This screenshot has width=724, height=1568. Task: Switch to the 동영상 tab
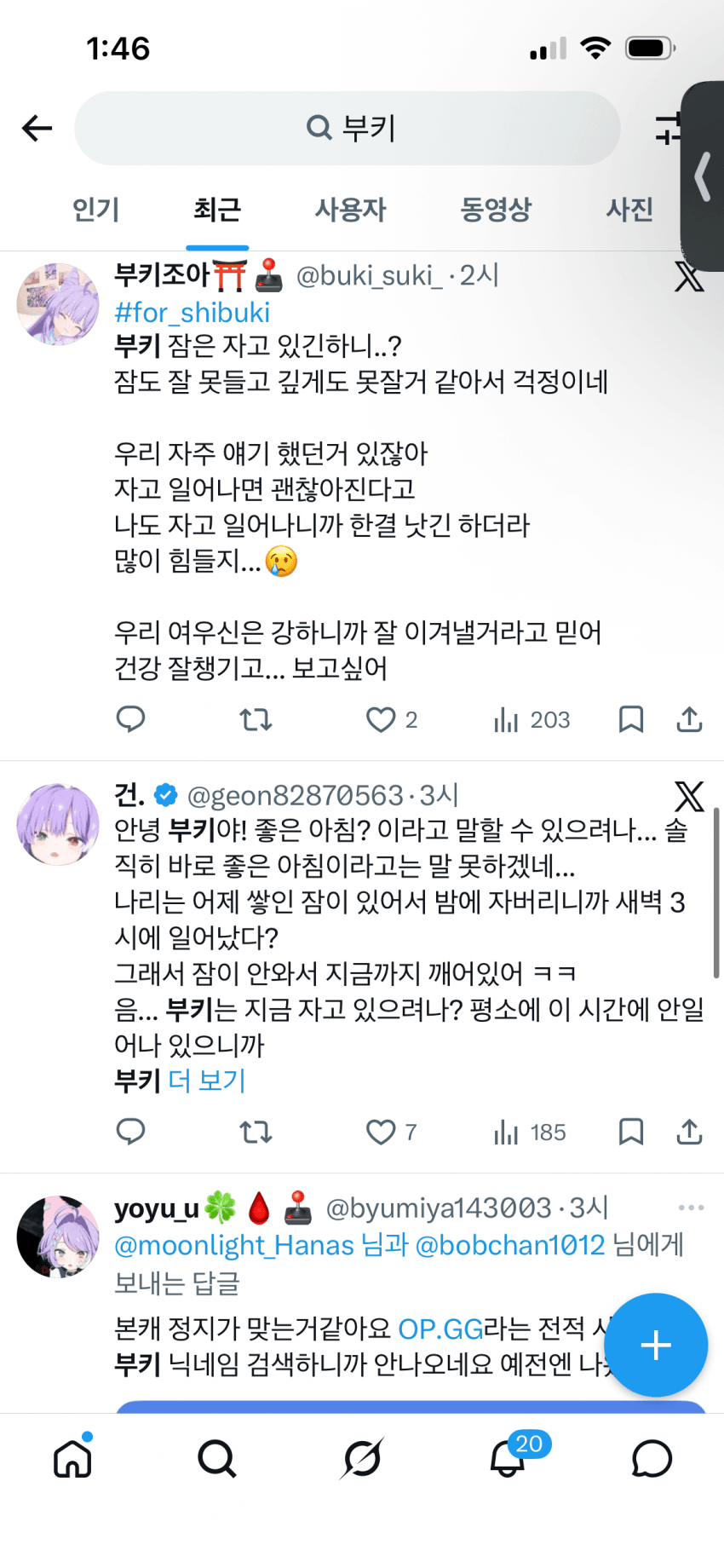[495, 209]
